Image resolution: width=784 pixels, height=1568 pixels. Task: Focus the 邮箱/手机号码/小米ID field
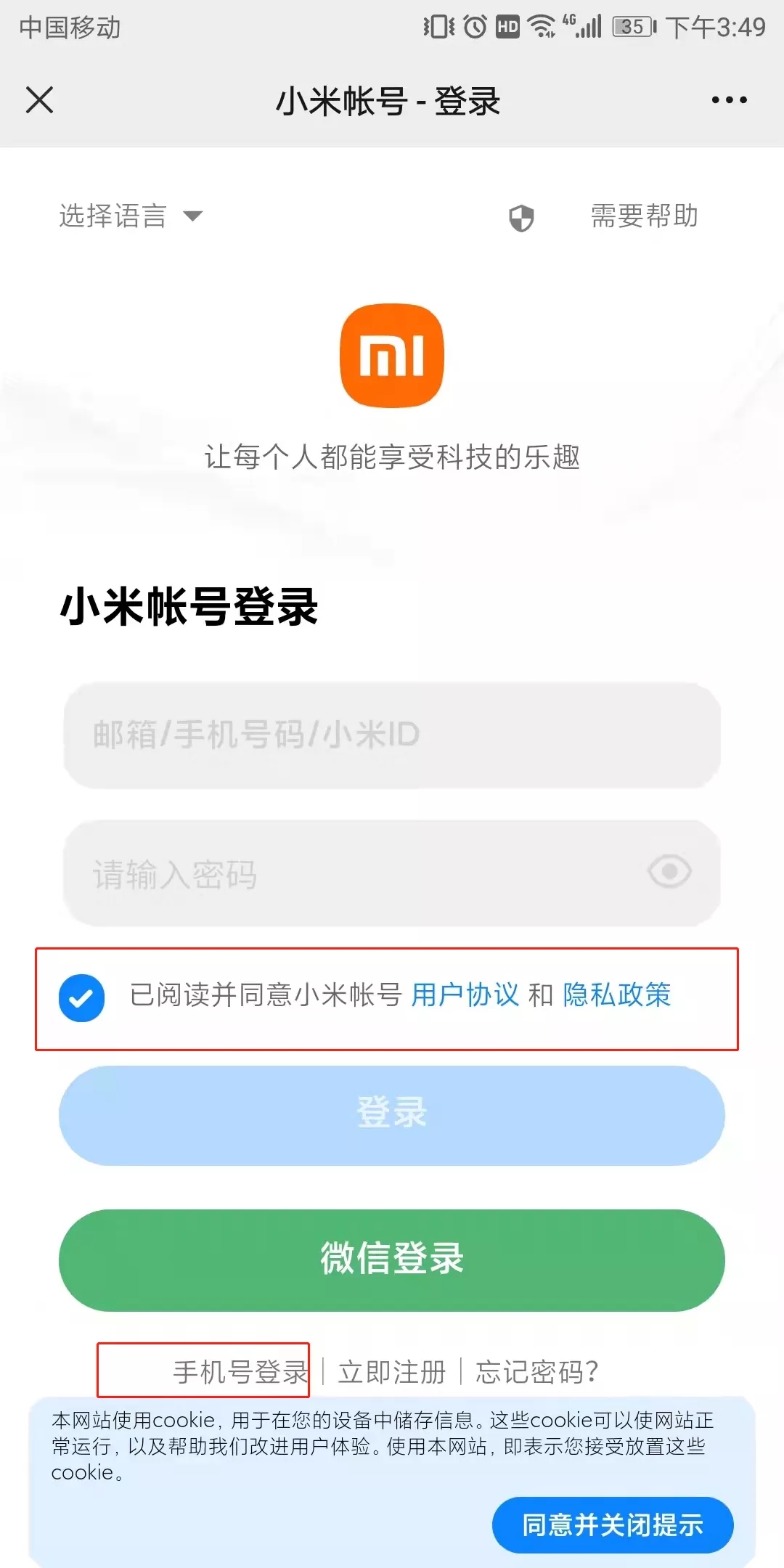pos(392,735)
